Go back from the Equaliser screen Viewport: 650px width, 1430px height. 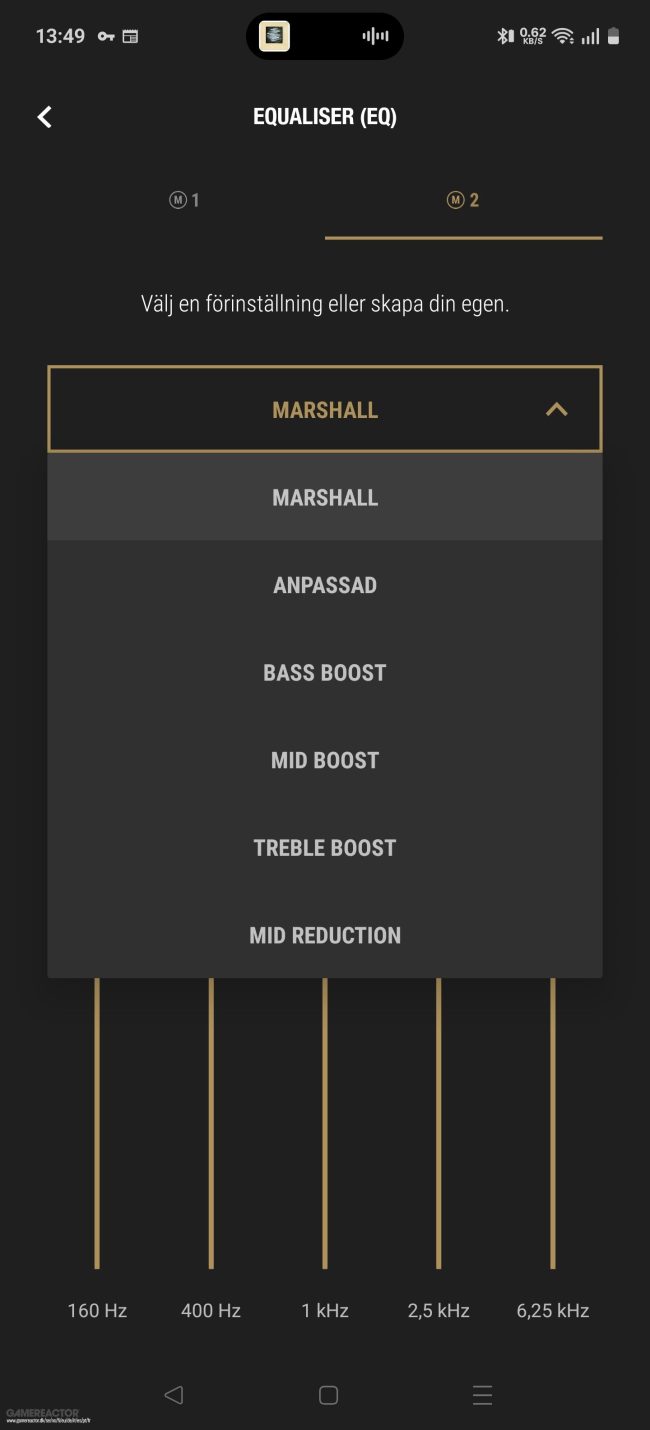[44, 117]
